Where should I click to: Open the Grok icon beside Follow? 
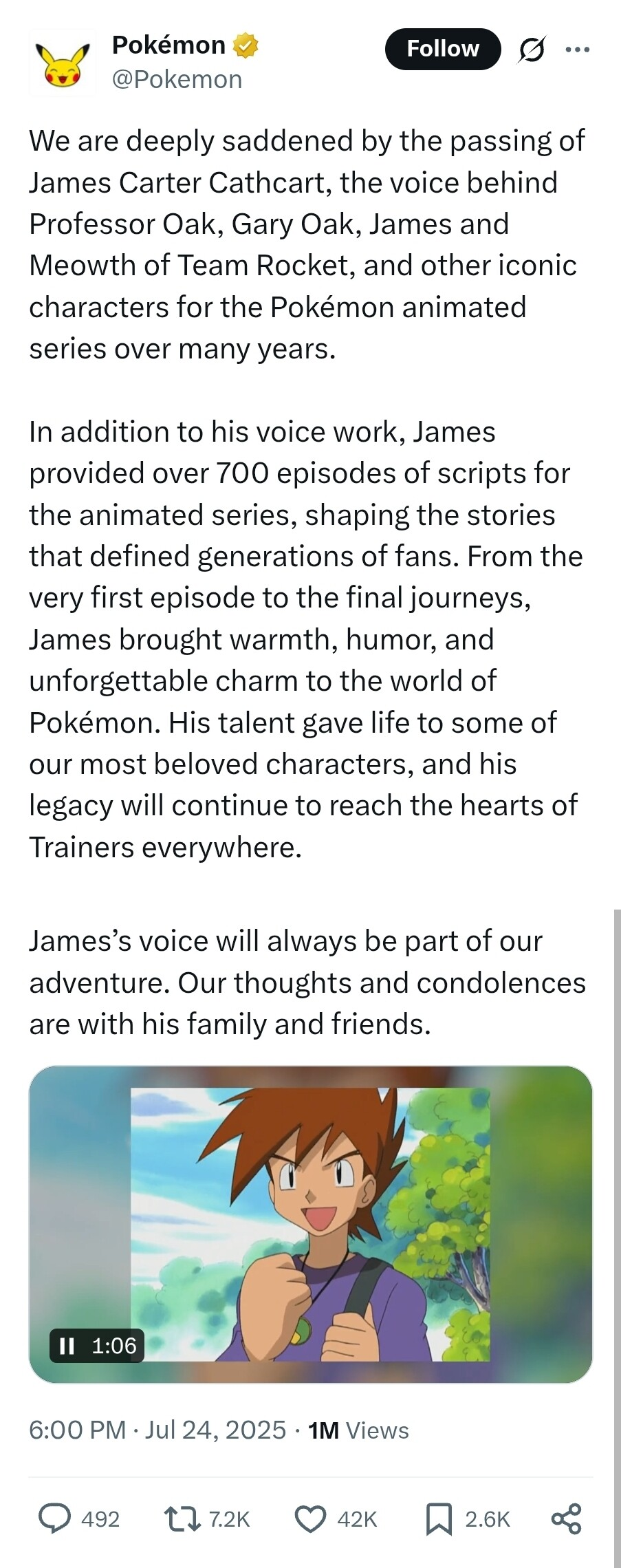coord(531,50)
